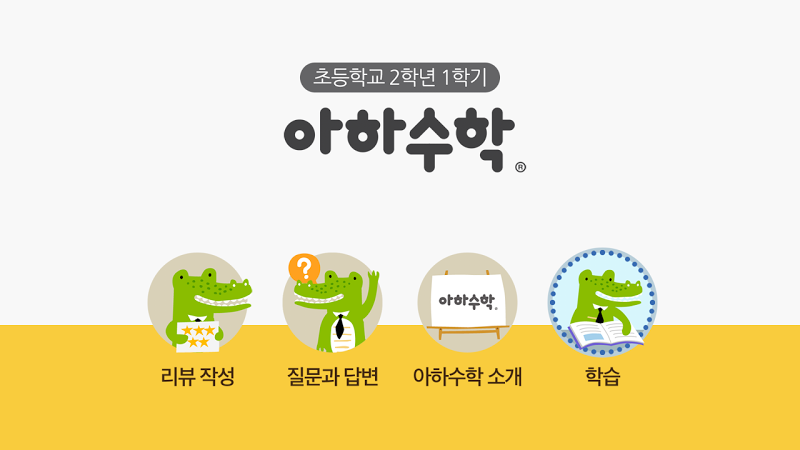The width and height of the screenshot is (800, 450).
Task: Start the 학습 learning section
Action: point(602,303)
